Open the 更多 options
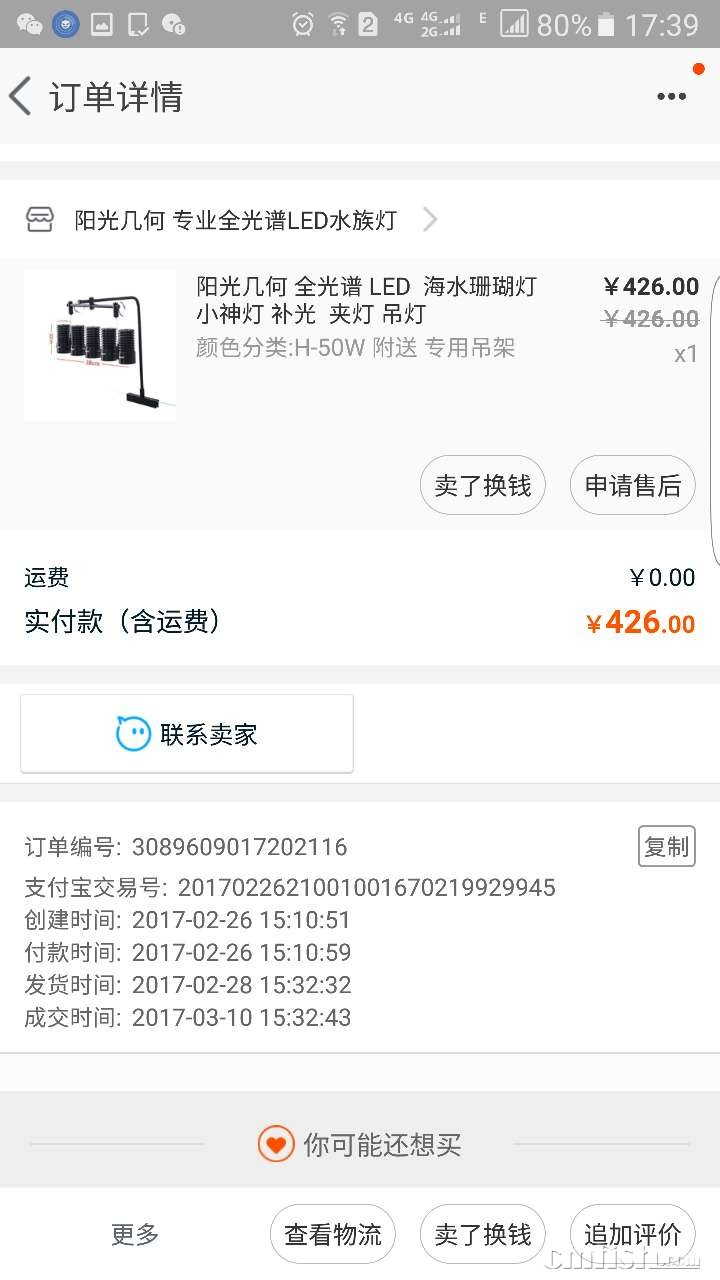 [135, 1235]
